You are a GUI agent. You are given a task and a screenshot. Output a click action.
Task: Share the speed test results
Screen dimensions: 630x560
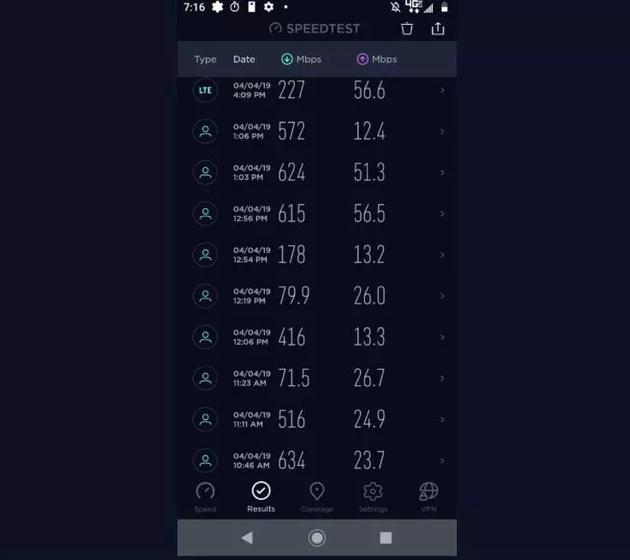coord(438,29)
